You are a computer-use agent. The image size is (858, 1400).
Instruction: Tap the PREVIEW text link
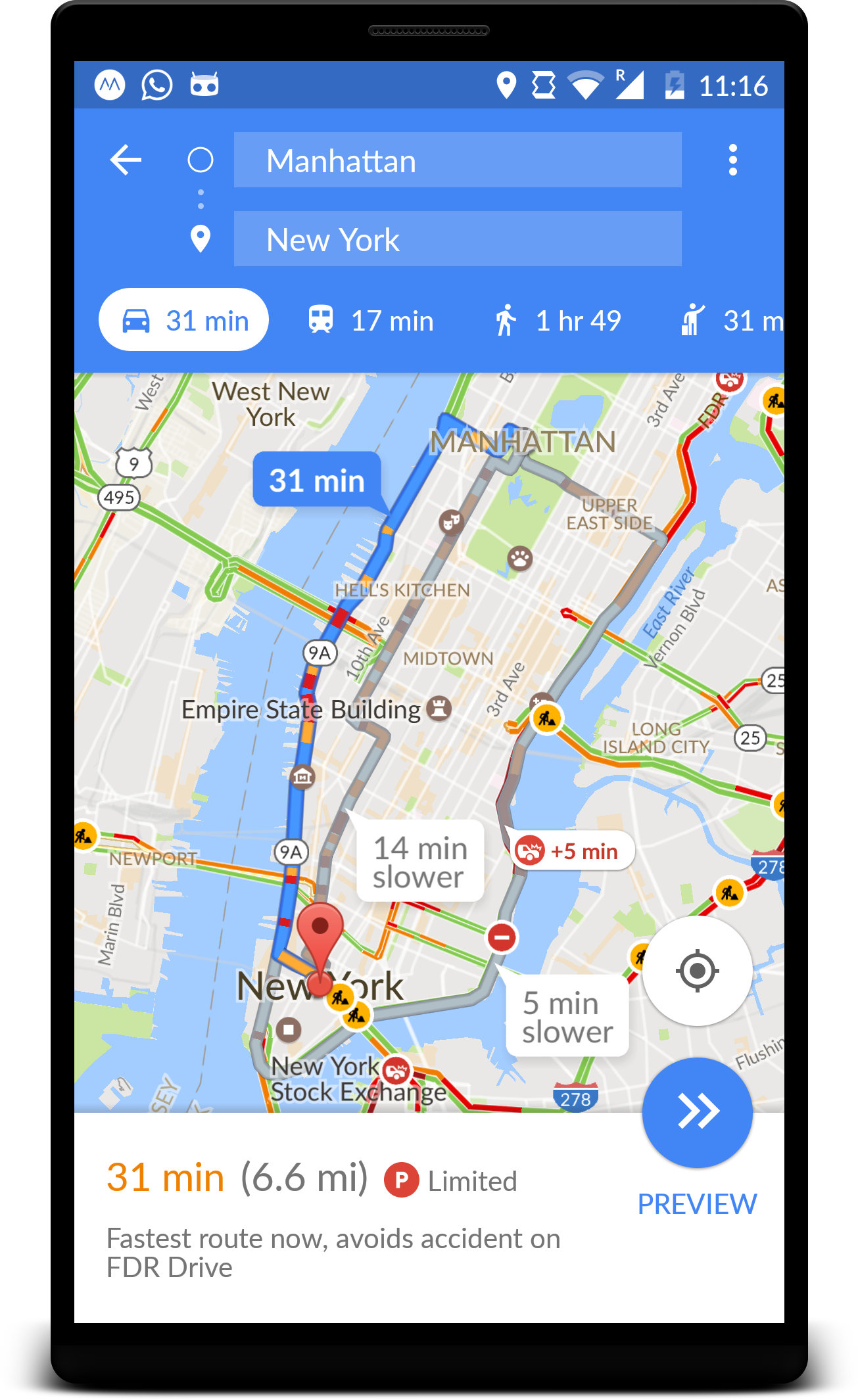[x=698, y=1204]
